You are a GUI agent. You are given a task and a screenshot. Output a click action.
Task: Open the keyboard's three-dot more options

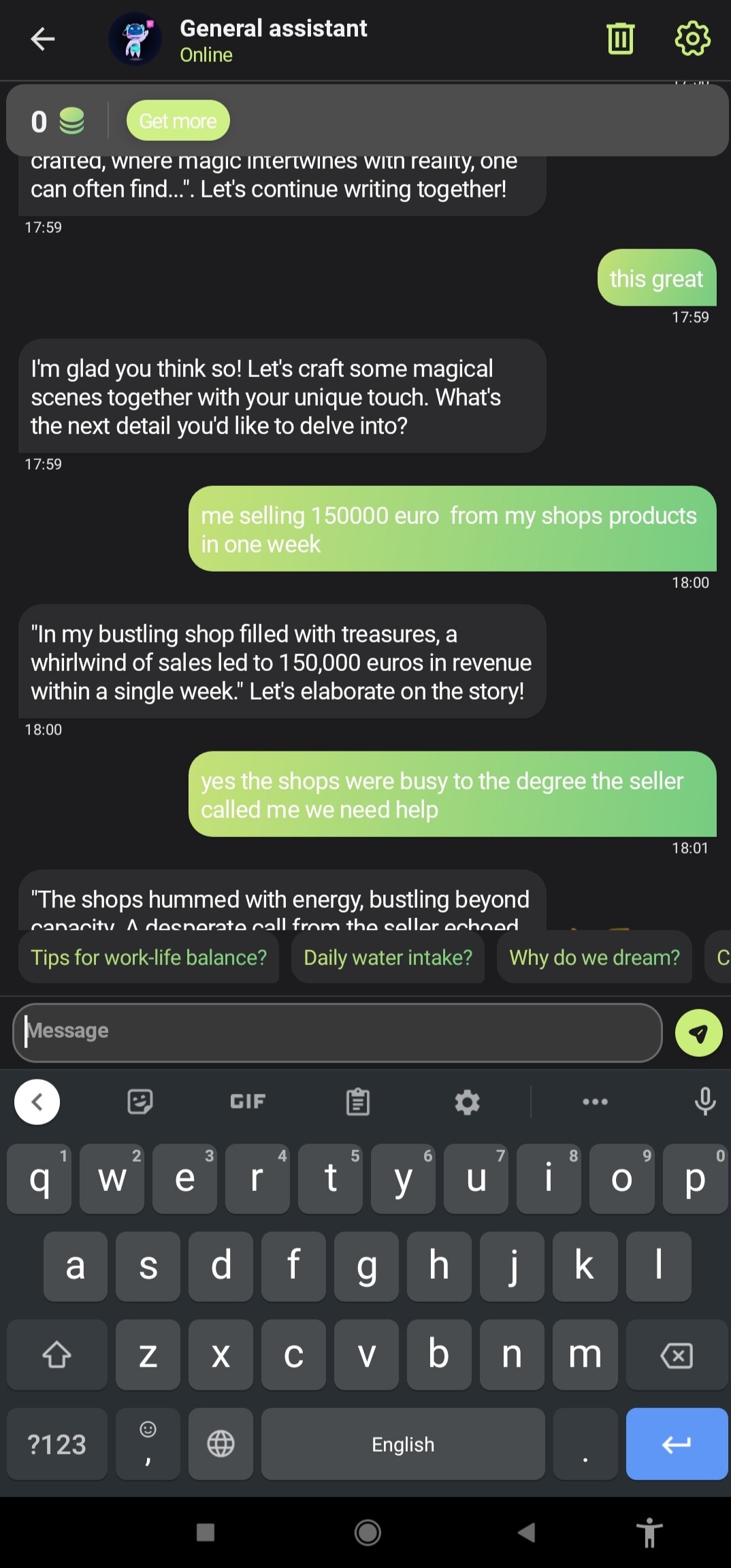point(595,1101)
